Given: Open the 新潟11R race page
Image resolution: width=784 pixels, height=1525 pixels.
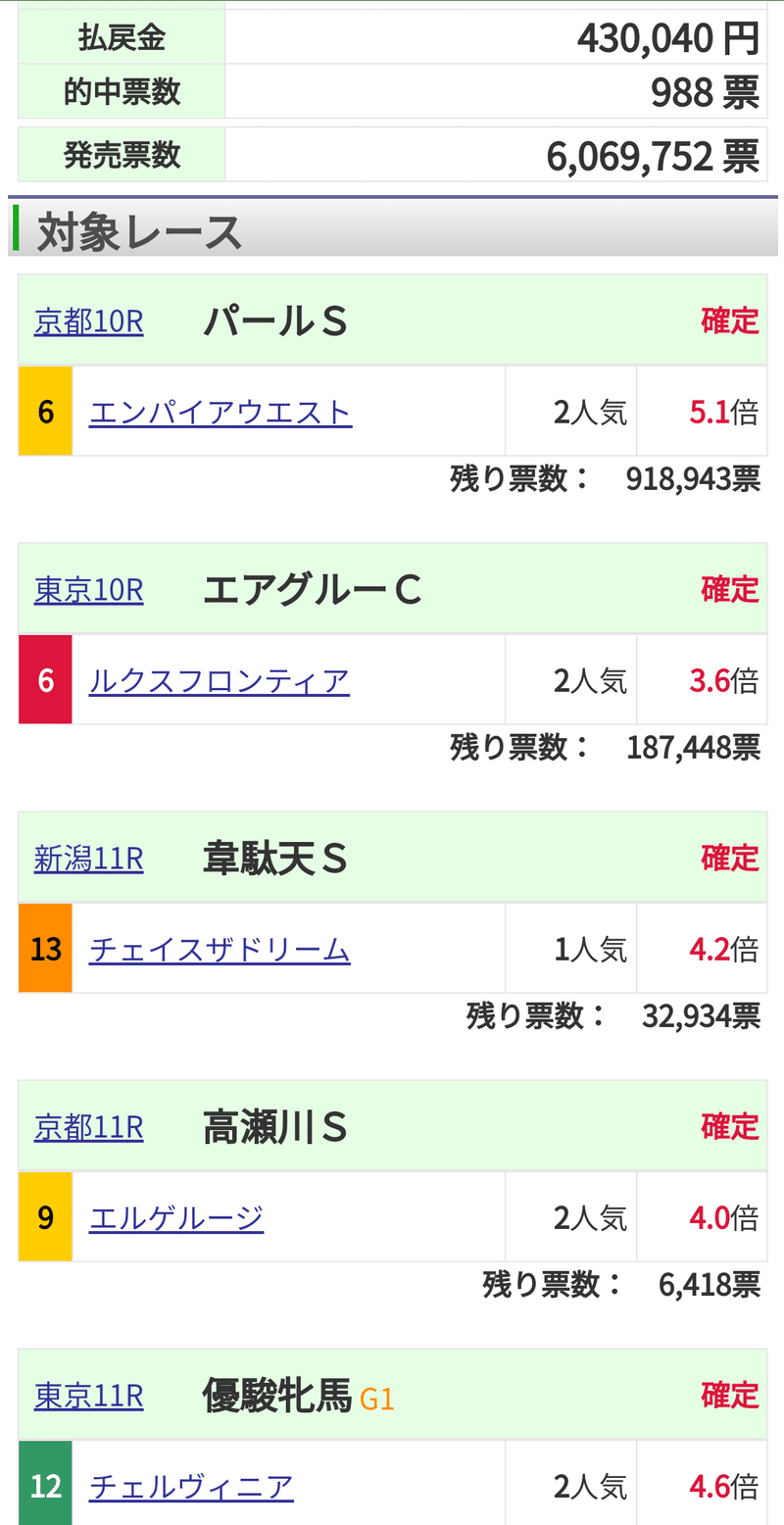Looking at the screenshot, I should point(88,858).
